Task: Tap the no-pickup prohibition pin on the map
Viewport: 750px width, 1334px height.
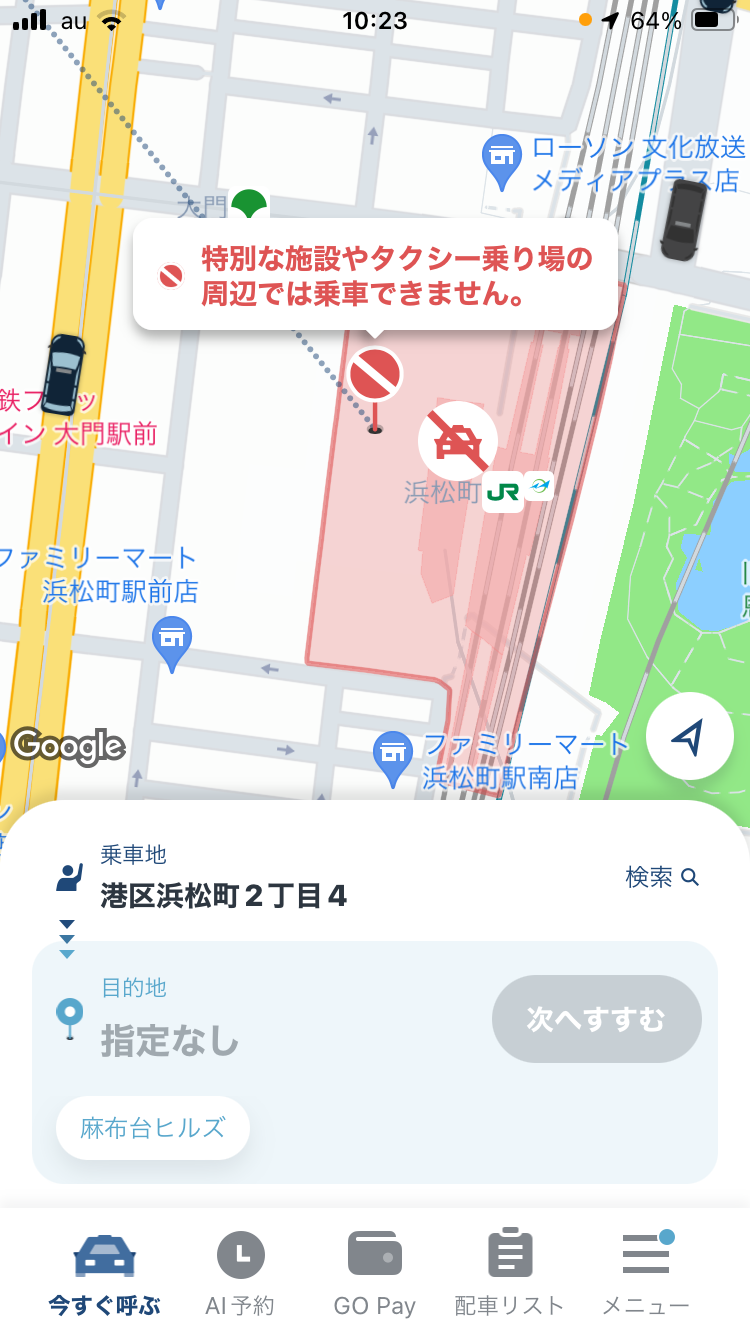Action: coord(374,372)
